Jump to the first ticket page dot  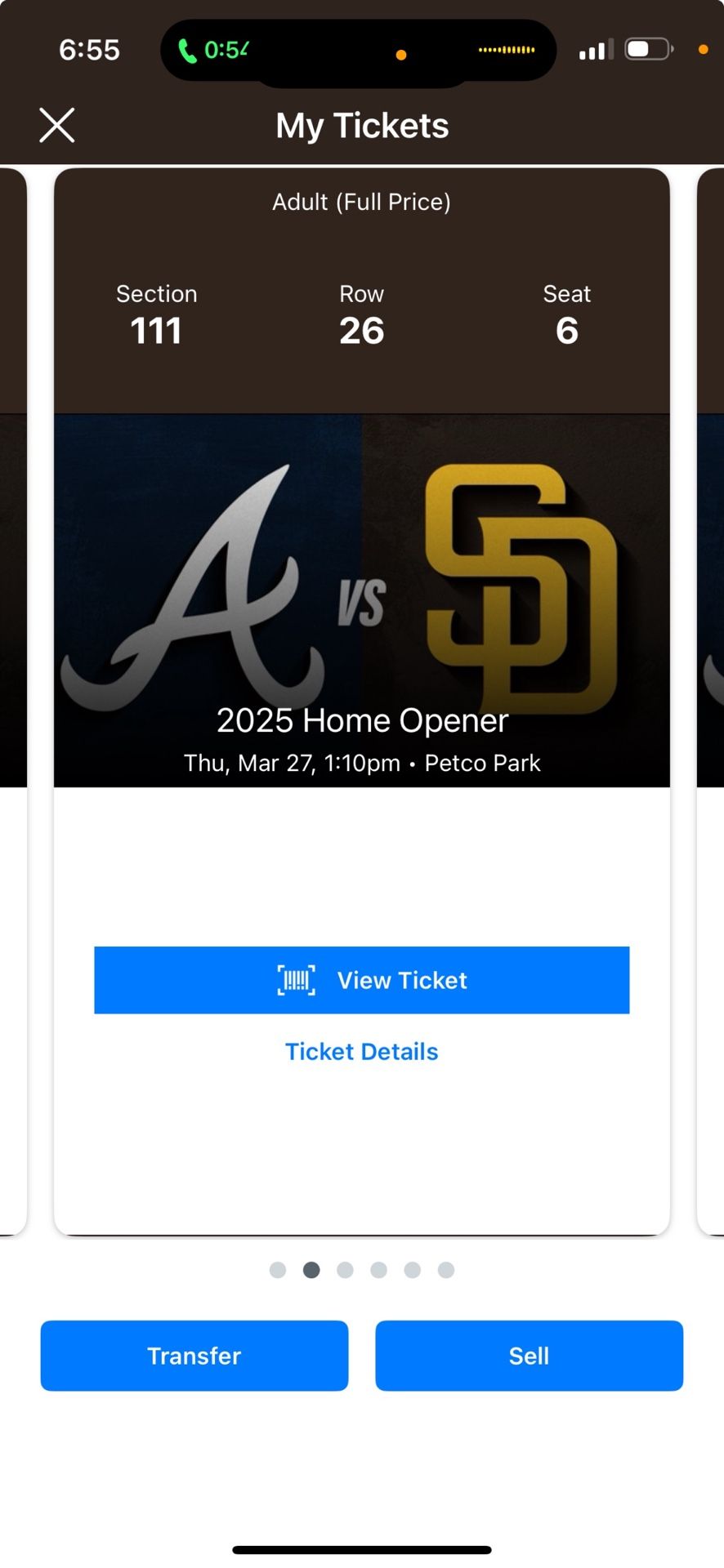(278, 1270)
